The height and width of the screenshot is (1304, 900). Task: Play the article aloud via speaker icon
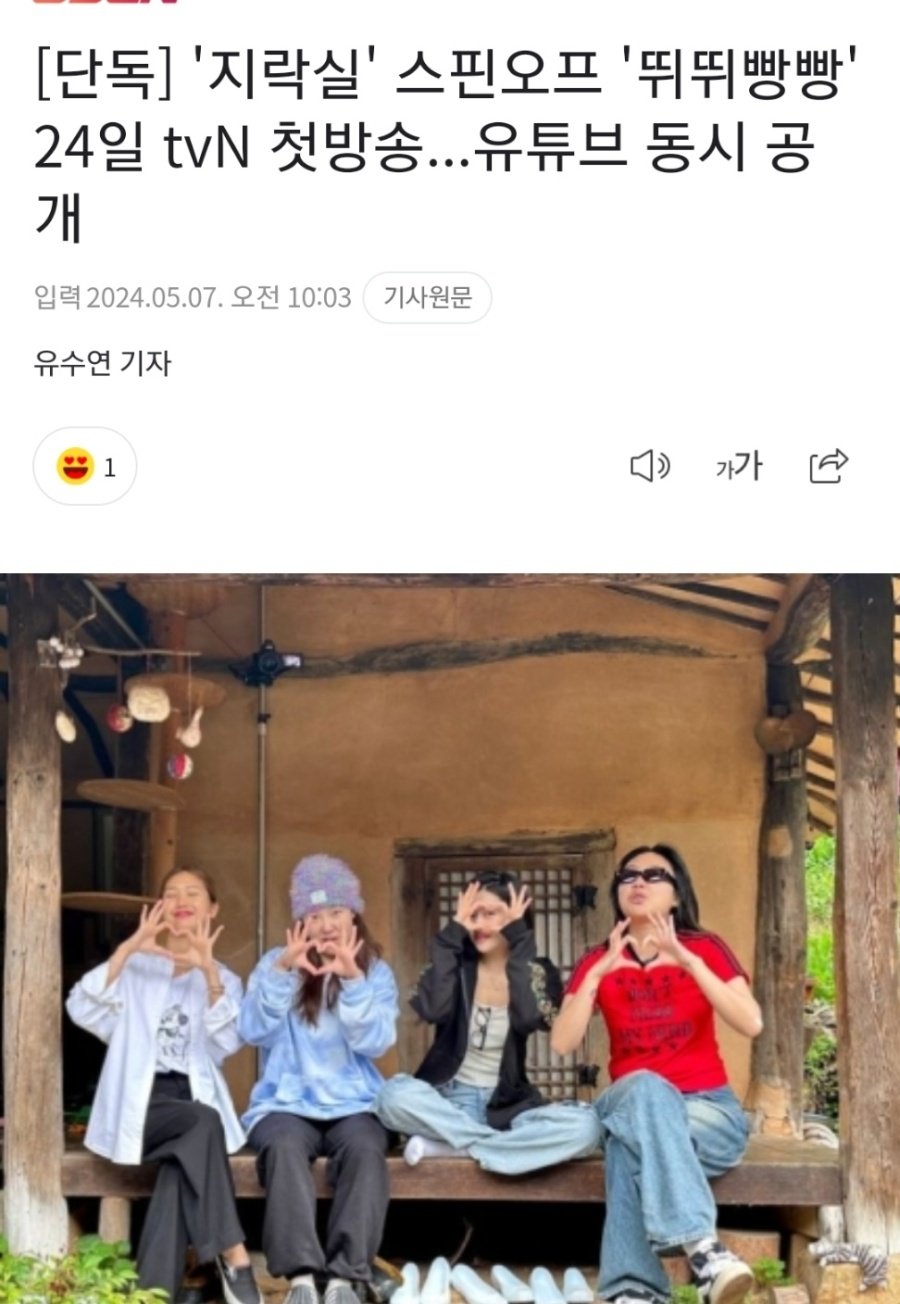[x=651, y=464]
